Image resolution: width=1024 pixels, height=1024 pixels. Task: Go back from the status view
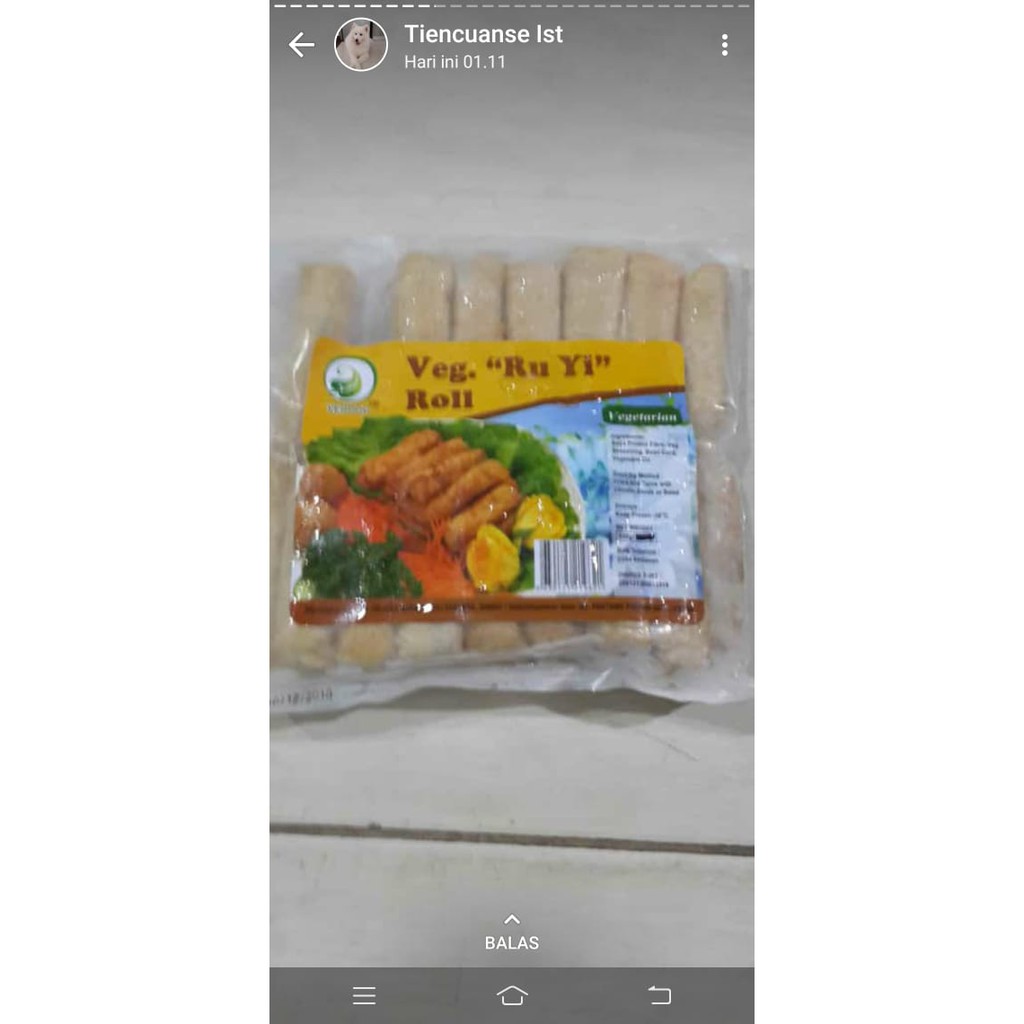coord(301,45)
